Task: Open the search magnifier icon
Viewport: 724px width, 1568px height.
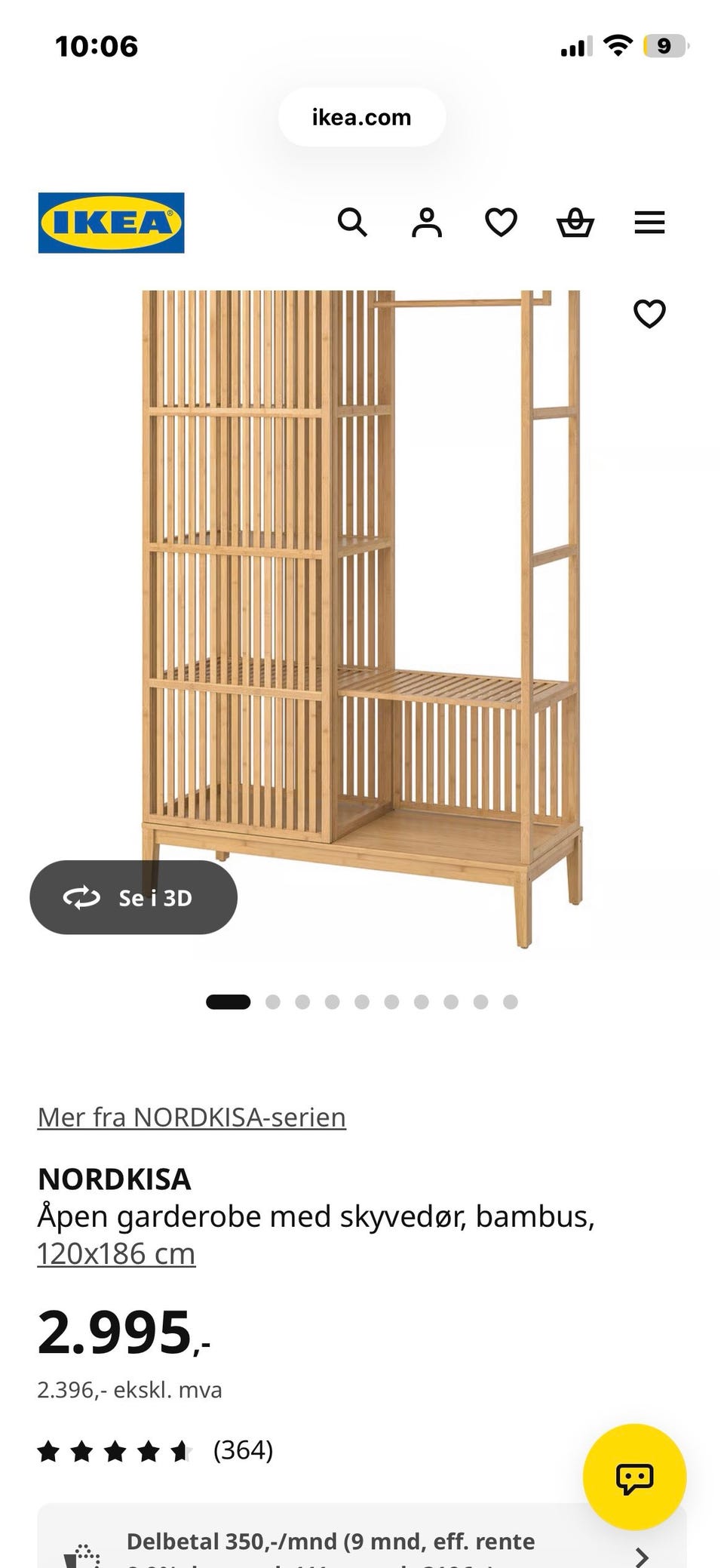Action: tap(352, 223)
